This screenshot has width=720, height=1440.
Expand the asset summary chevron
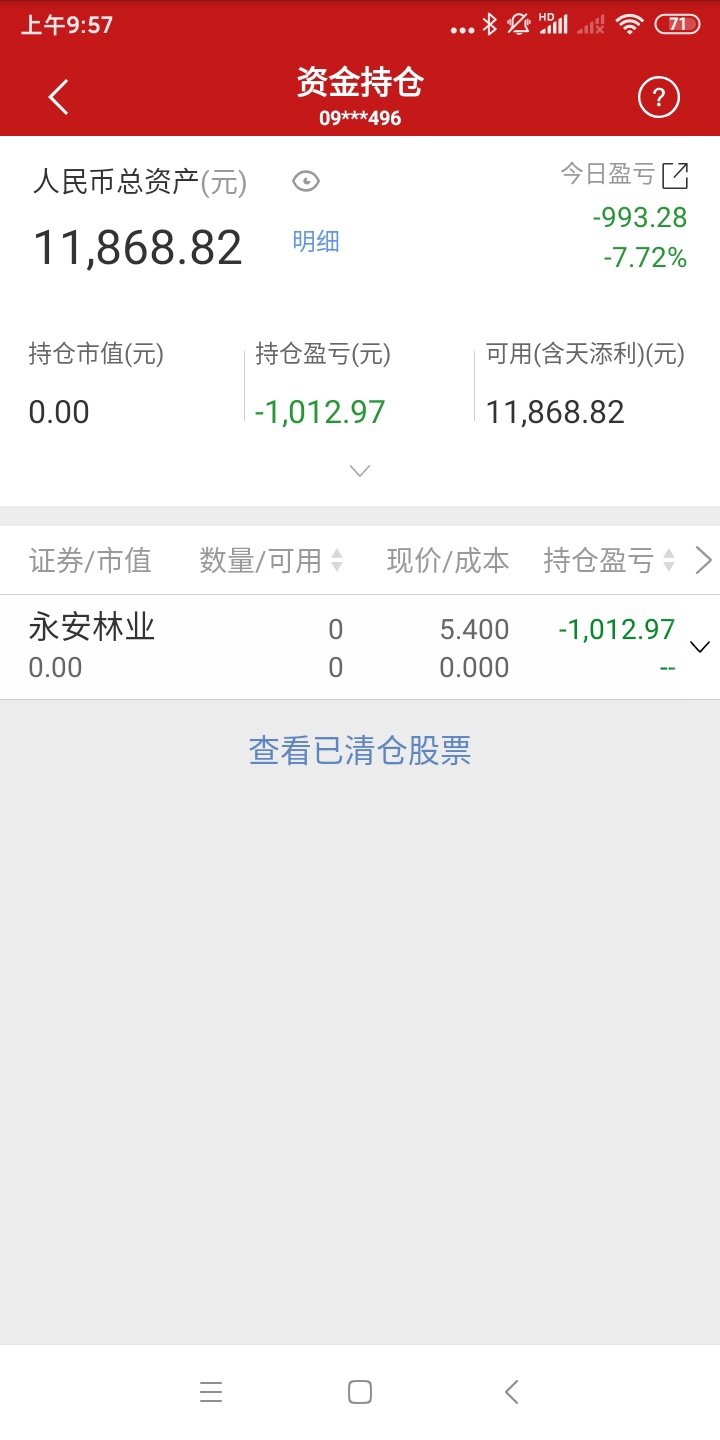[x=360, y=470]
